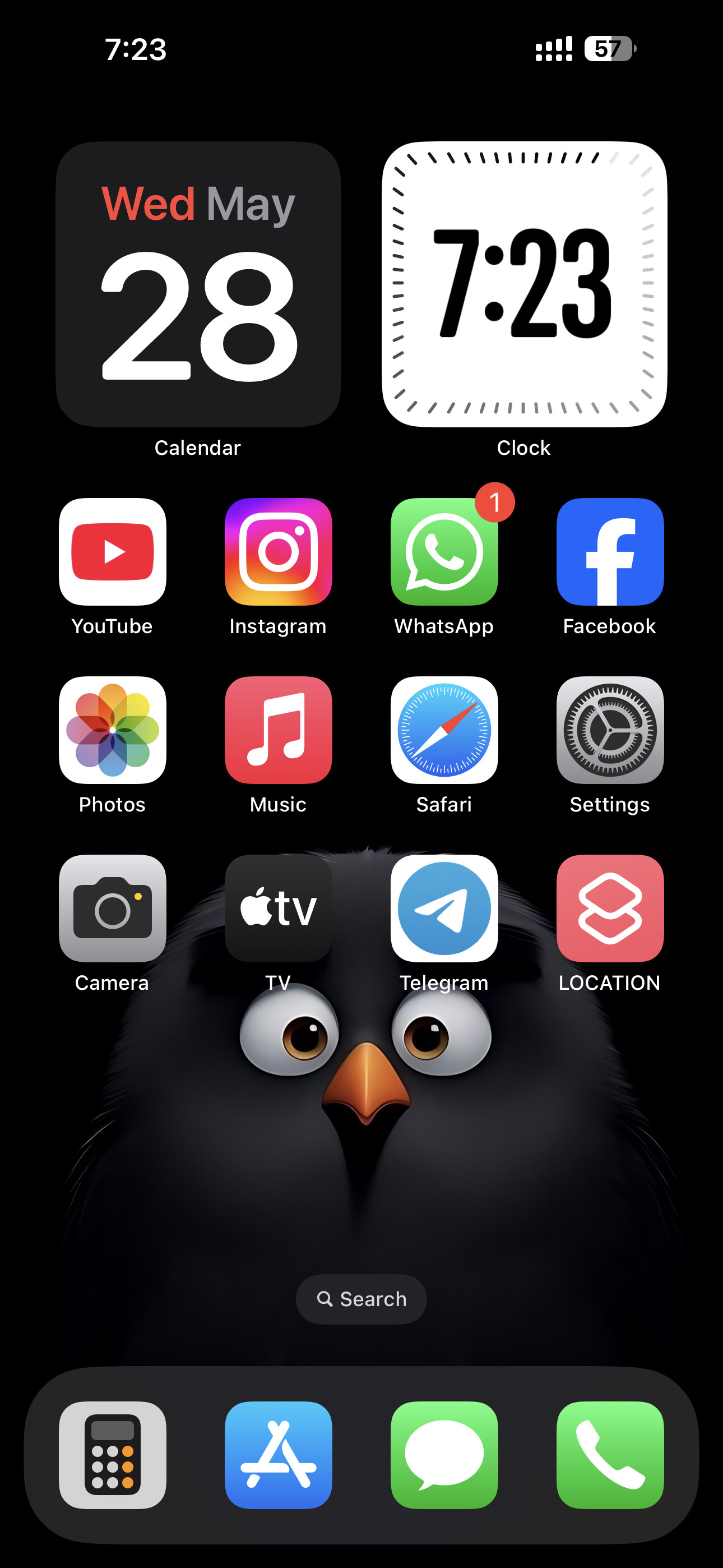Tap the Search pill
Image resolution: width=723 pixels, height=1568 pixels.
click(x=361, y=1299)
